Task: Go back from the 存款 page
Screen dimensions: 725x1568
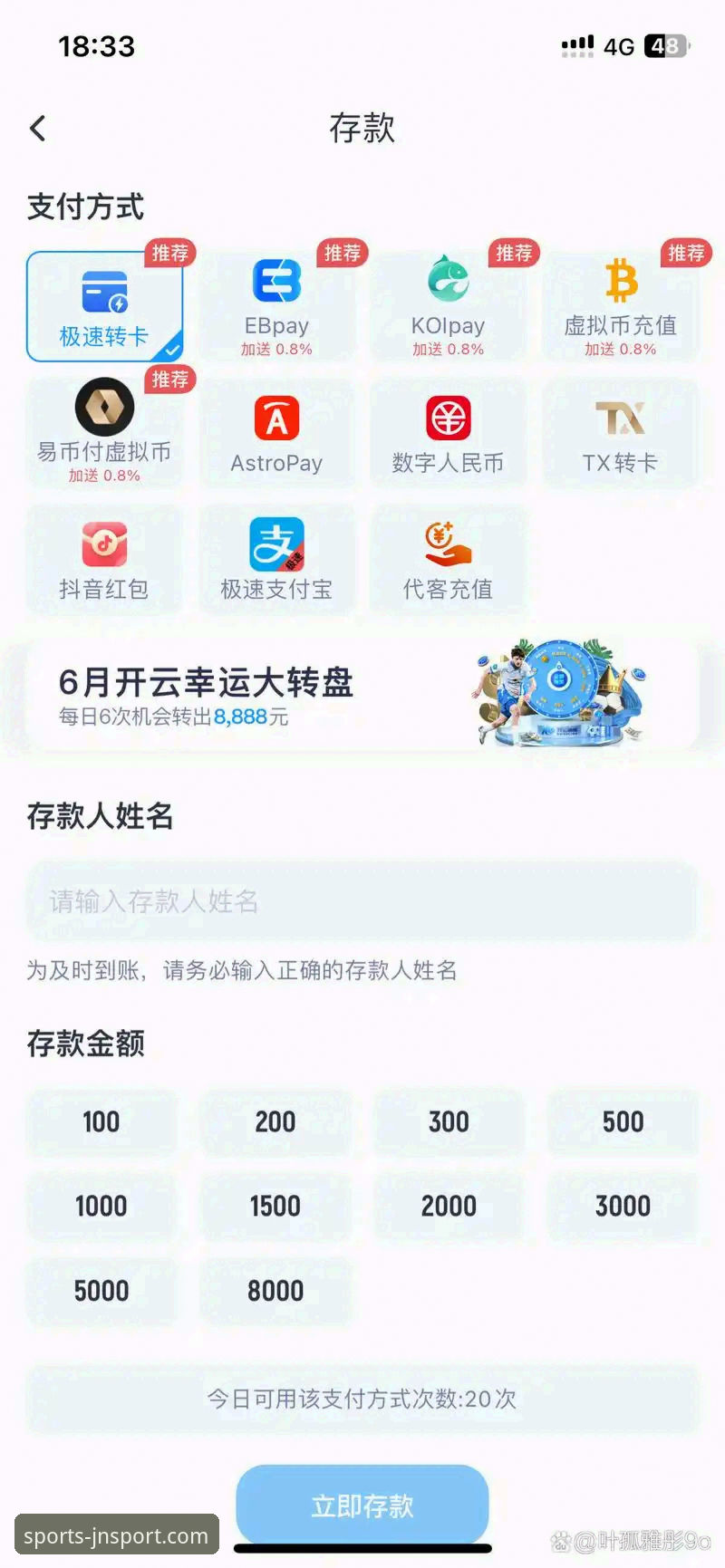Action: (38, 129)
